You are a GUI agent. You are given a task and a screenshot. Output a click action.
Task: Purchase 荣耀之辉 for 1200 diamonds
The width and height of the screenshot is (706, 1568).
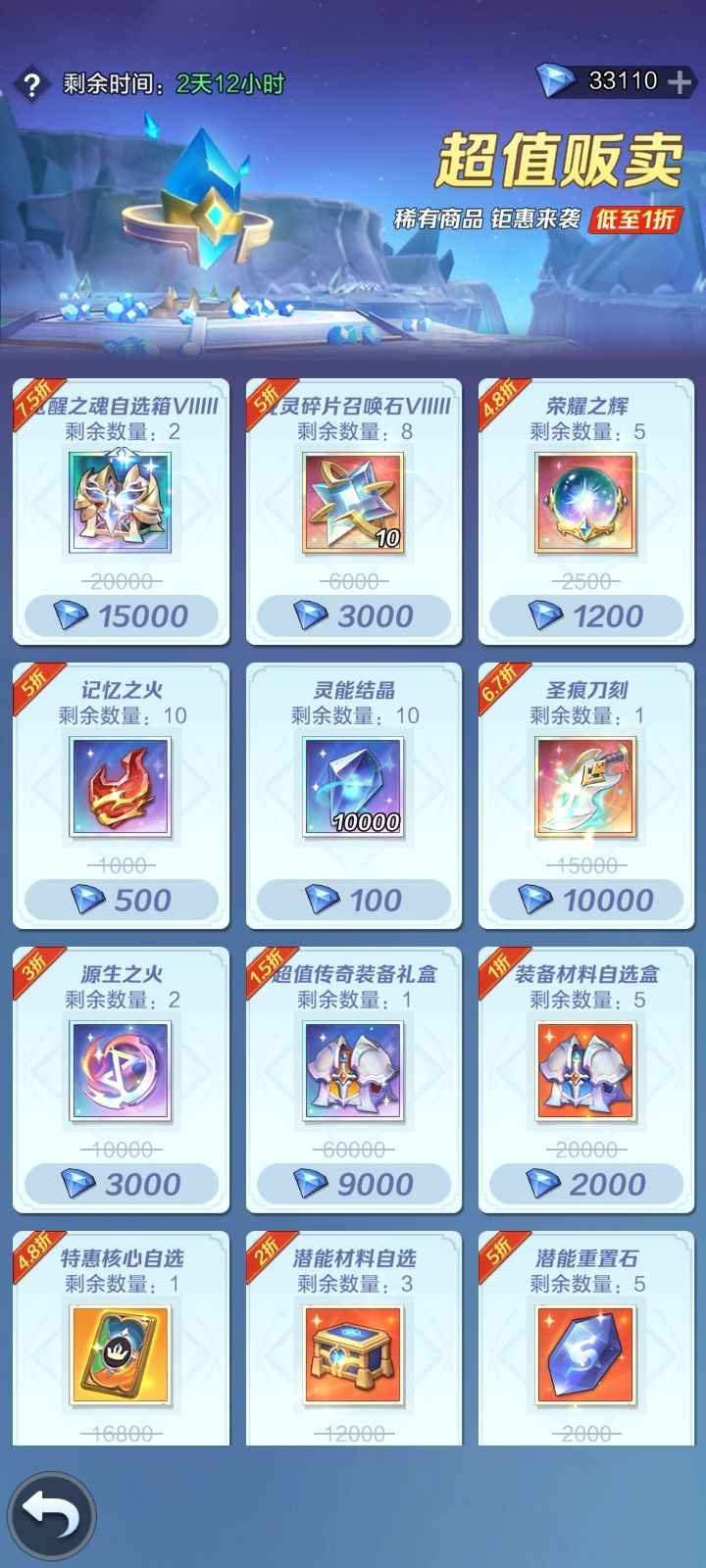[x=586, y=615]
